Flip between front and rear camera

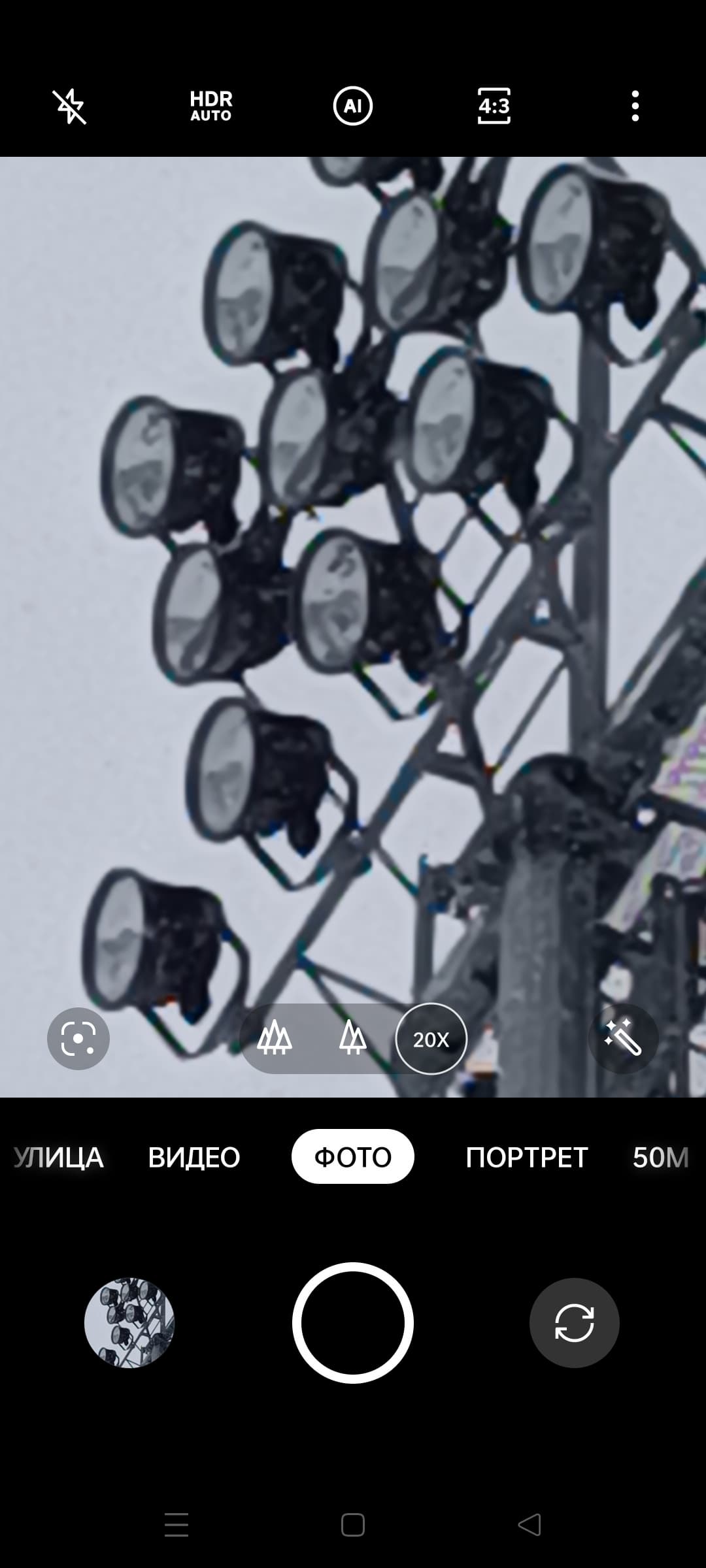click(x=575, y=1323)
